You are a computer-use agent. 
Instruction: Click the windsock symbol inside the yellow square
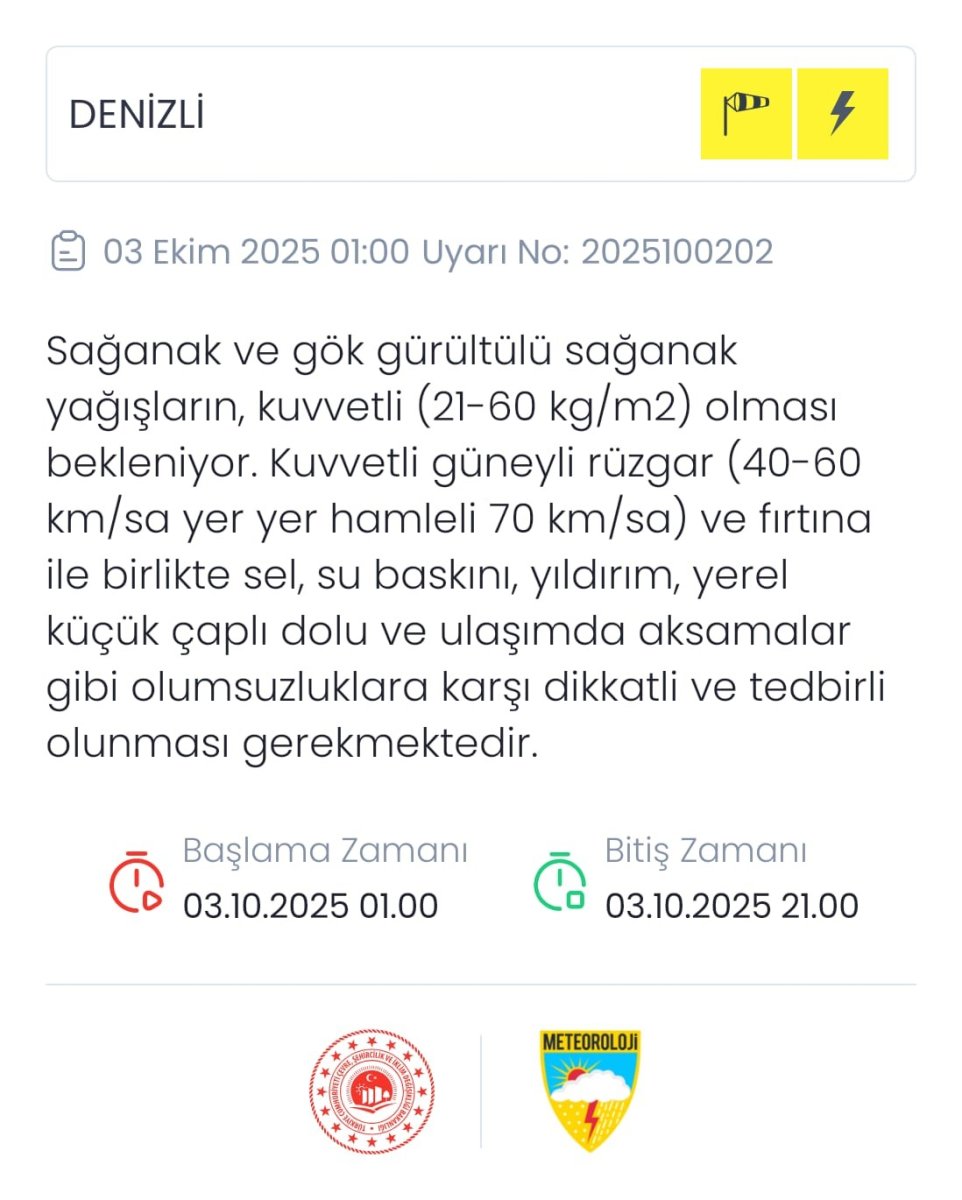(746, 112)
